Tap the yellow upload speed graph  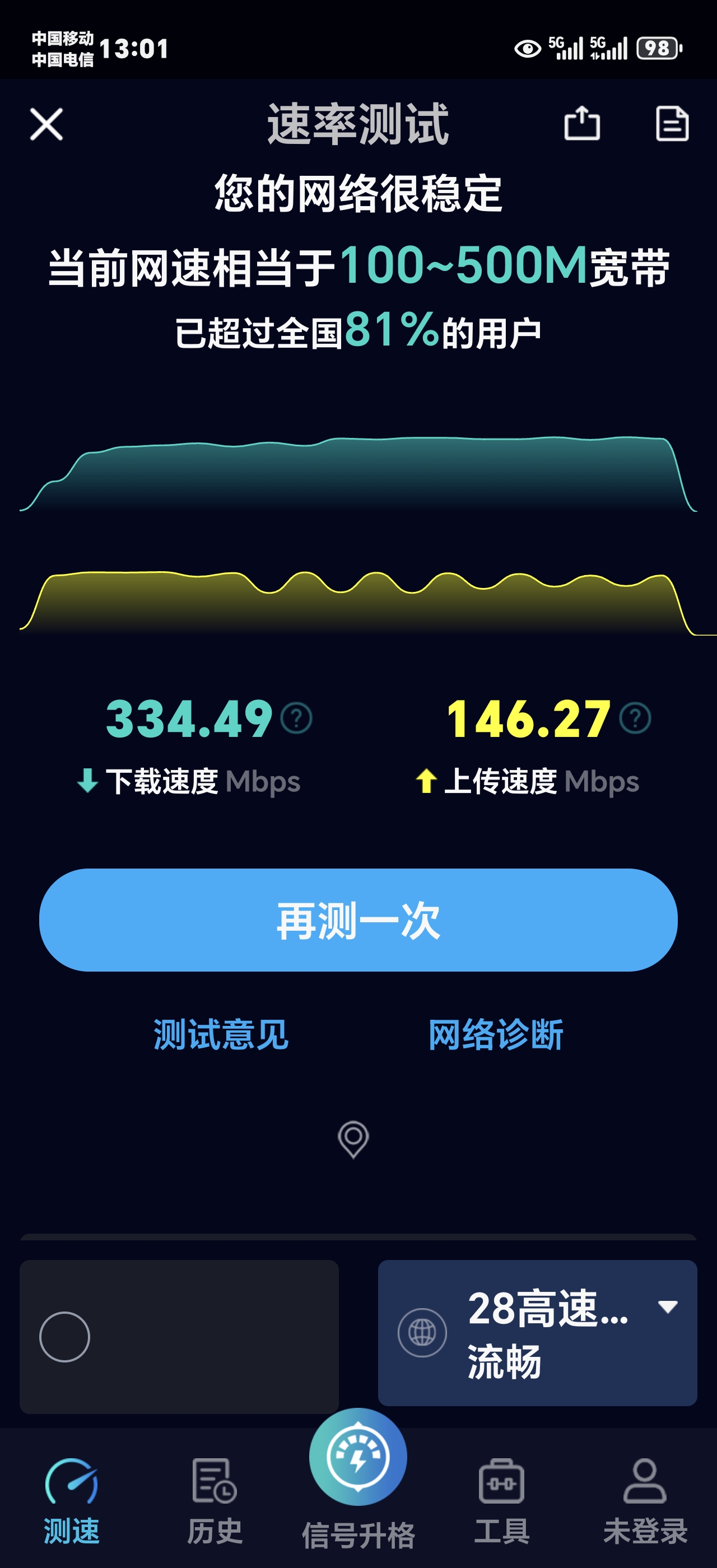pos(358,603)
